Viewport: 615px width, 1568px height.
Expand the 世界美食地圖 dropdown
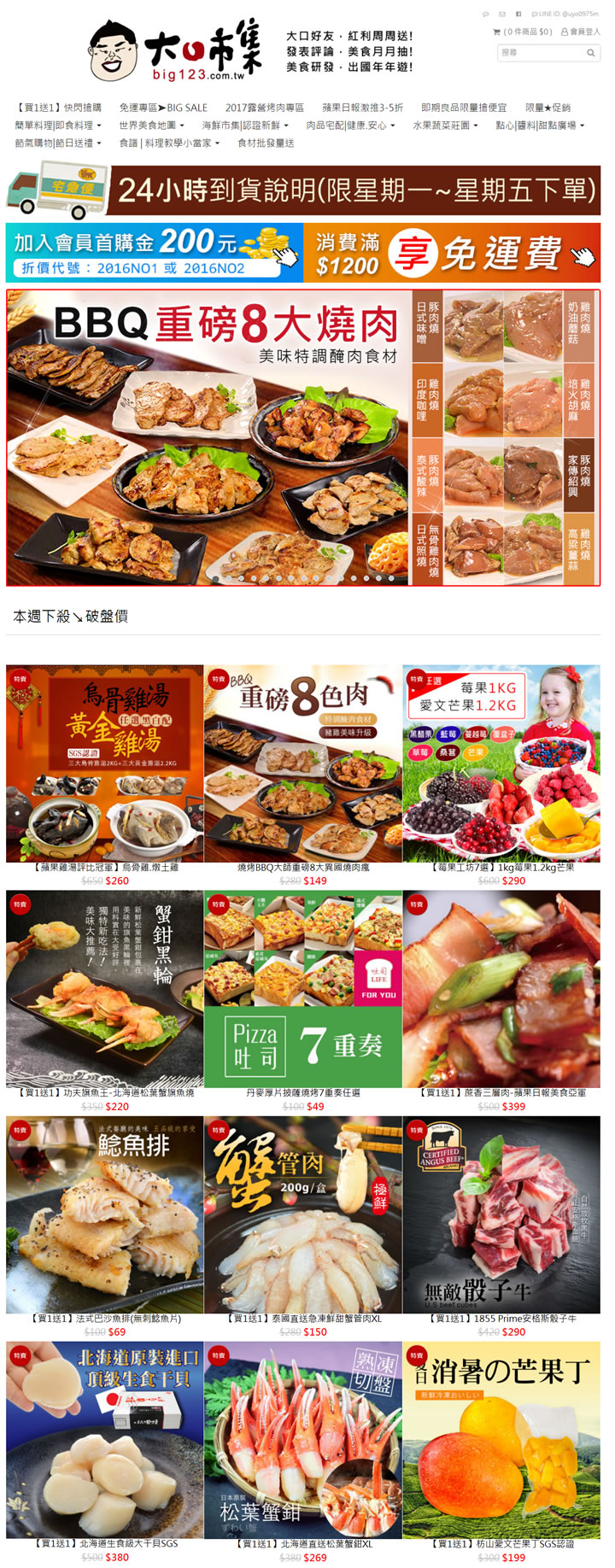[x=151, y=126]
